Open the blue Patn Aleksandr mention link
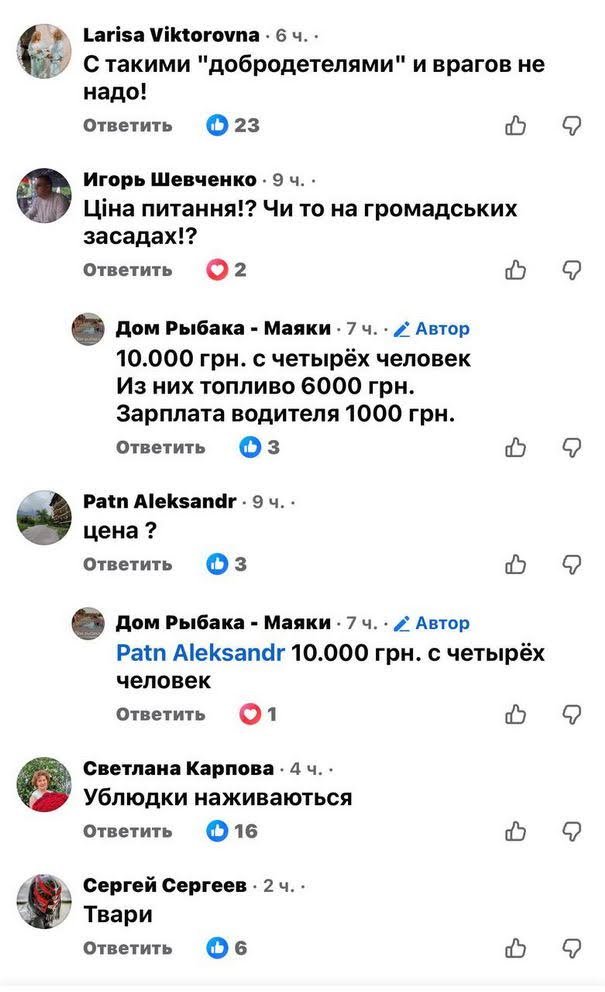 click(x=201, y=654)
